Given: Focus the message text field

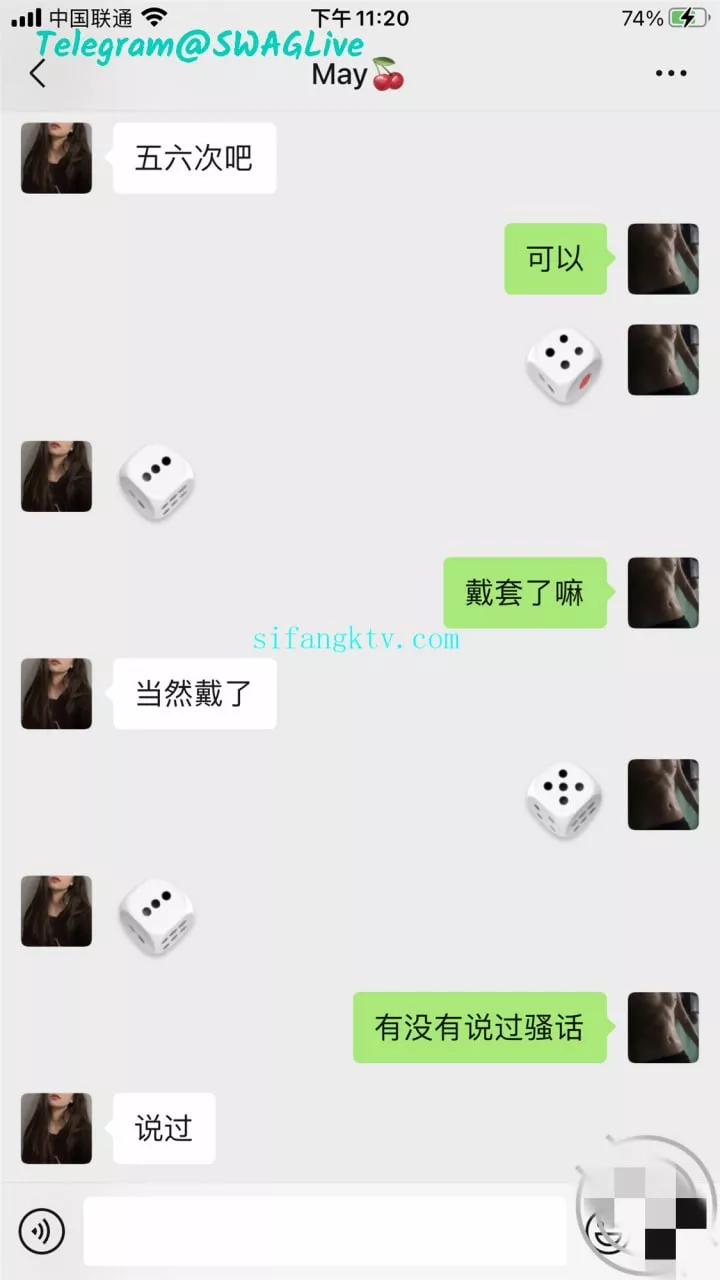Looking at the screenshot, I should (x=324, y=1231).
